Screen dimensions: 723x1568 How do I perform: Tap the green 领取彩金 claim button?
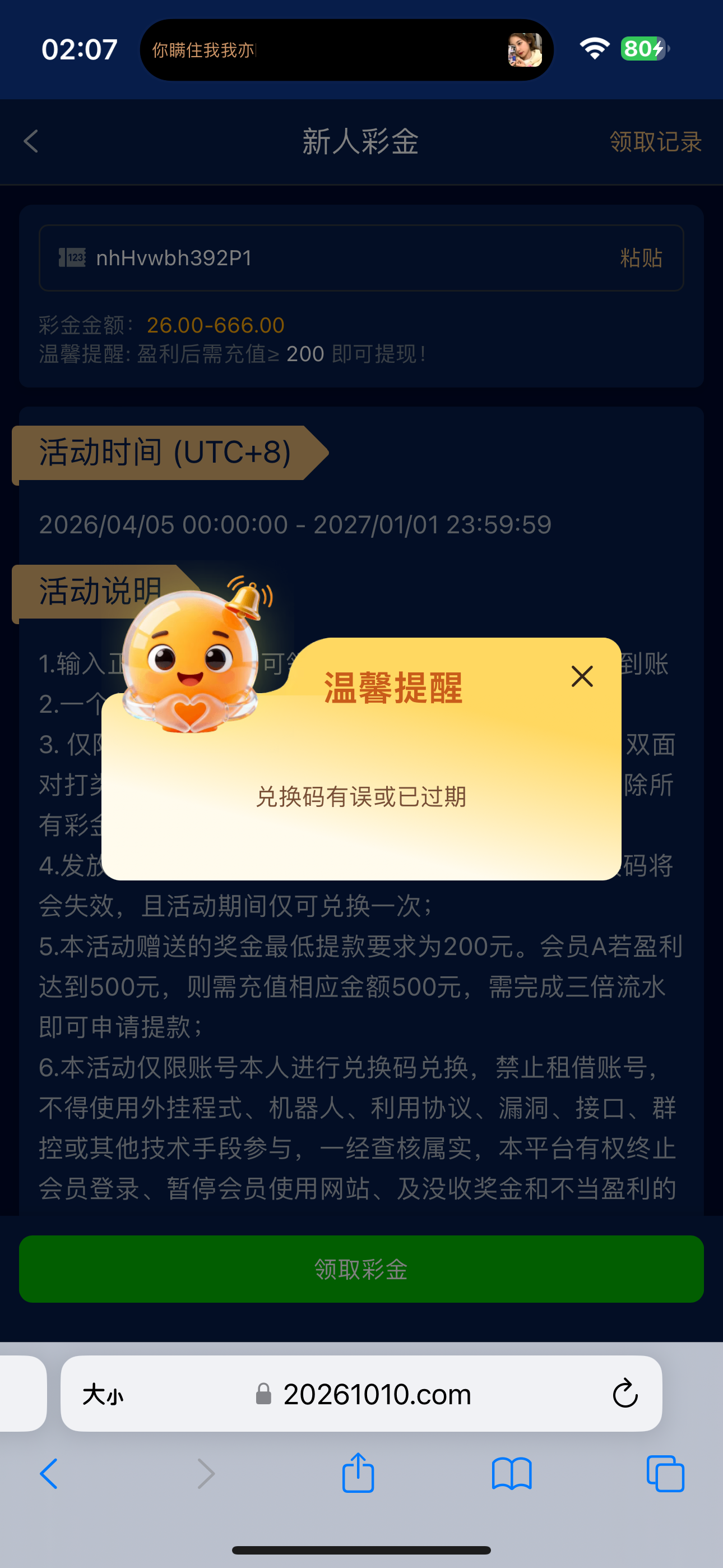coord(361,1270)
